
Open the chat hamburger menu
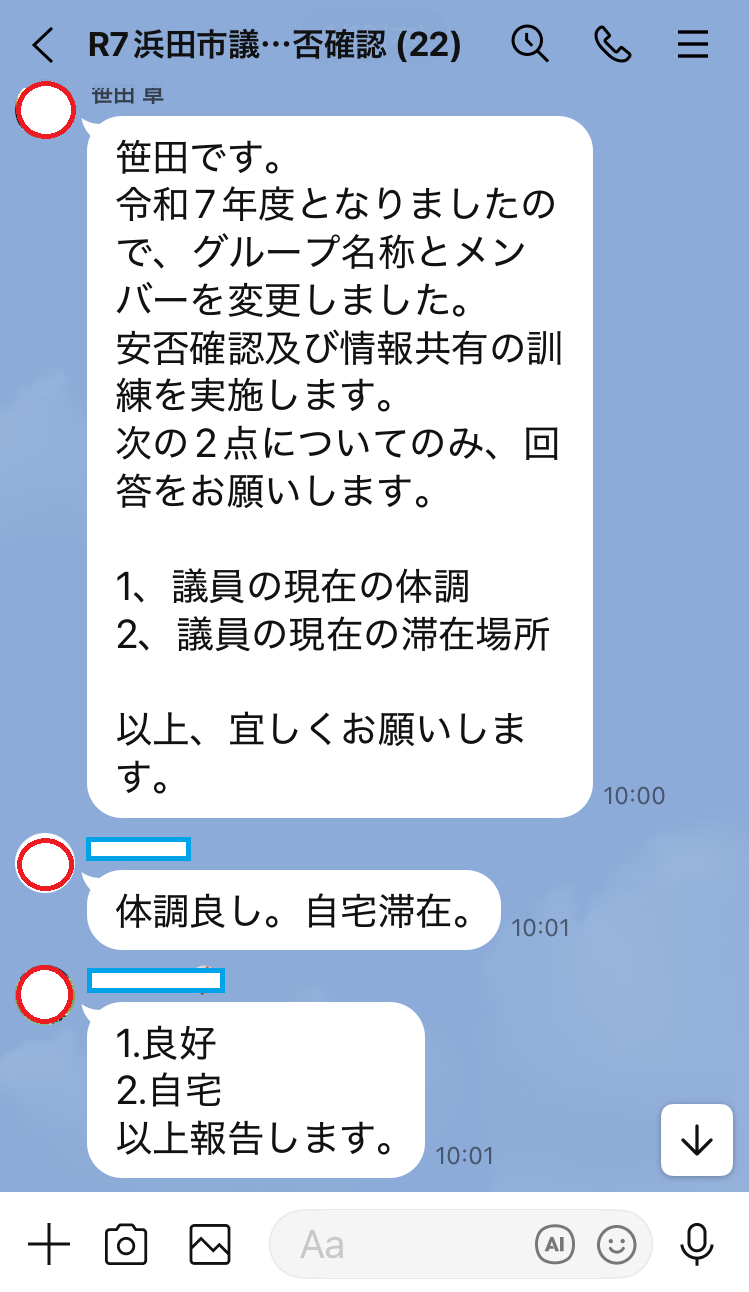click(x=693, y=44)
